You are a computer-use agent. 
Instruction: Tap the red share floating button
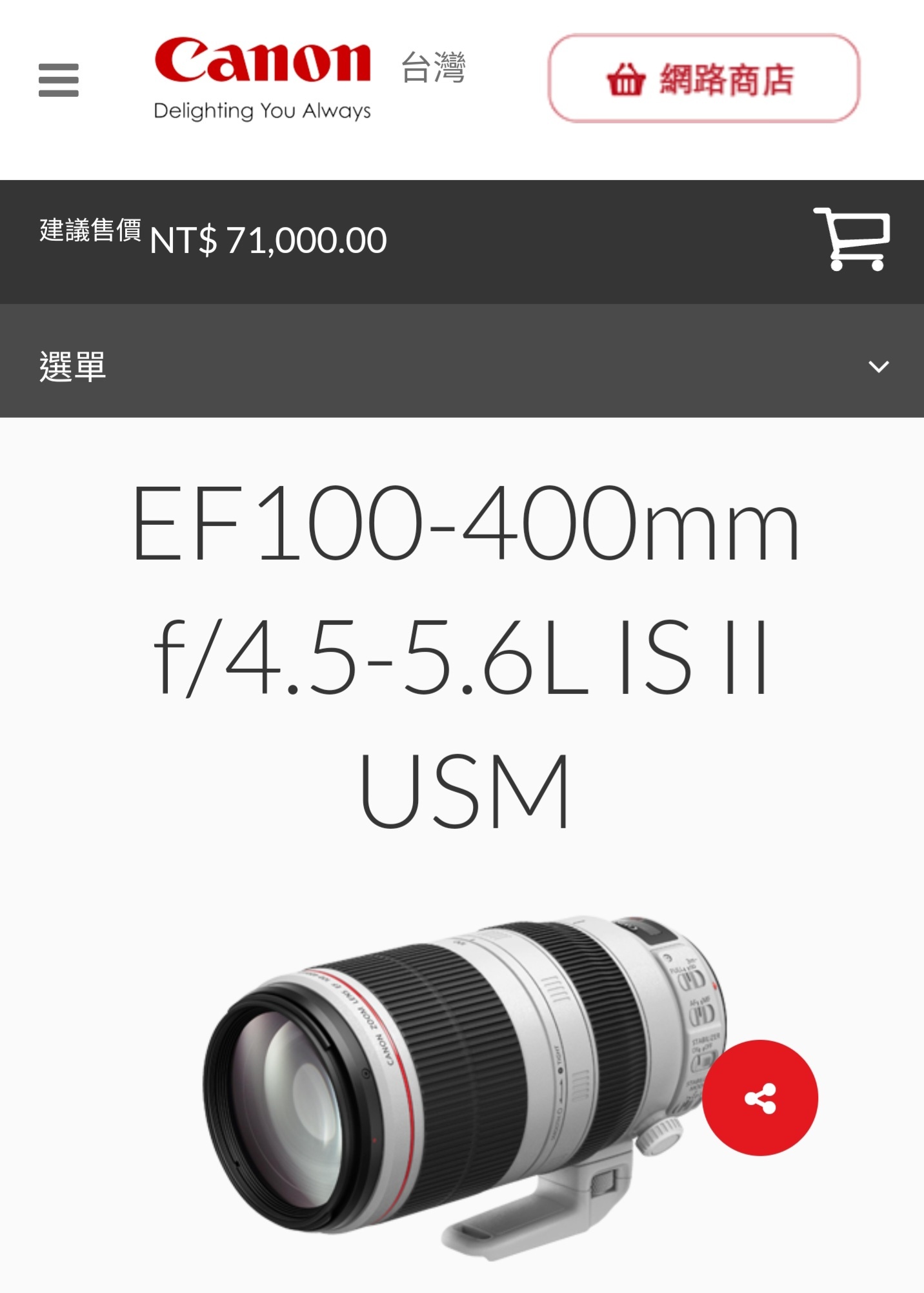pos(760,1098)
